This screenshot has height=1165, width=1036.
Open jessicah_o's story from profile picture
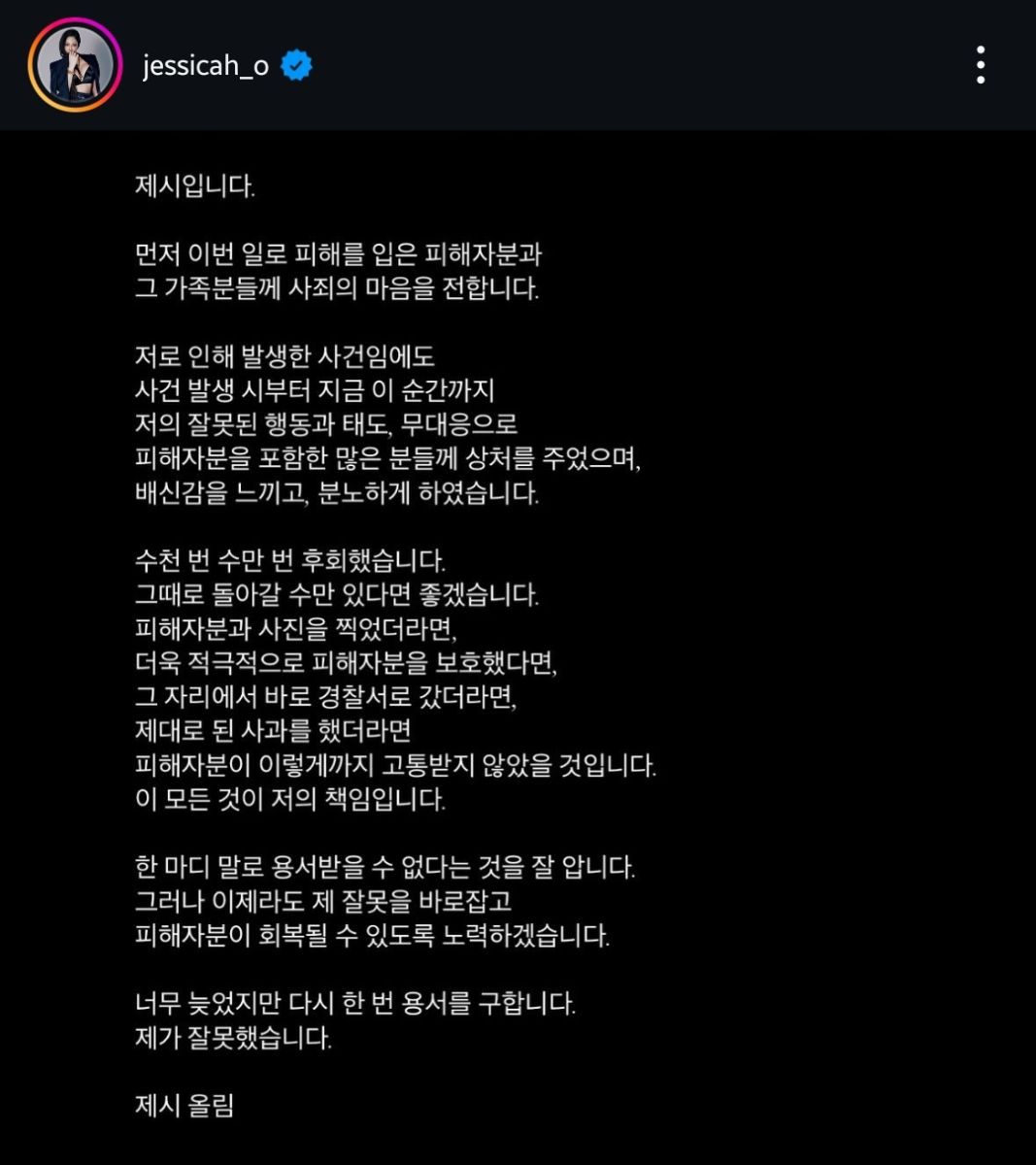[x=75, y=66]
